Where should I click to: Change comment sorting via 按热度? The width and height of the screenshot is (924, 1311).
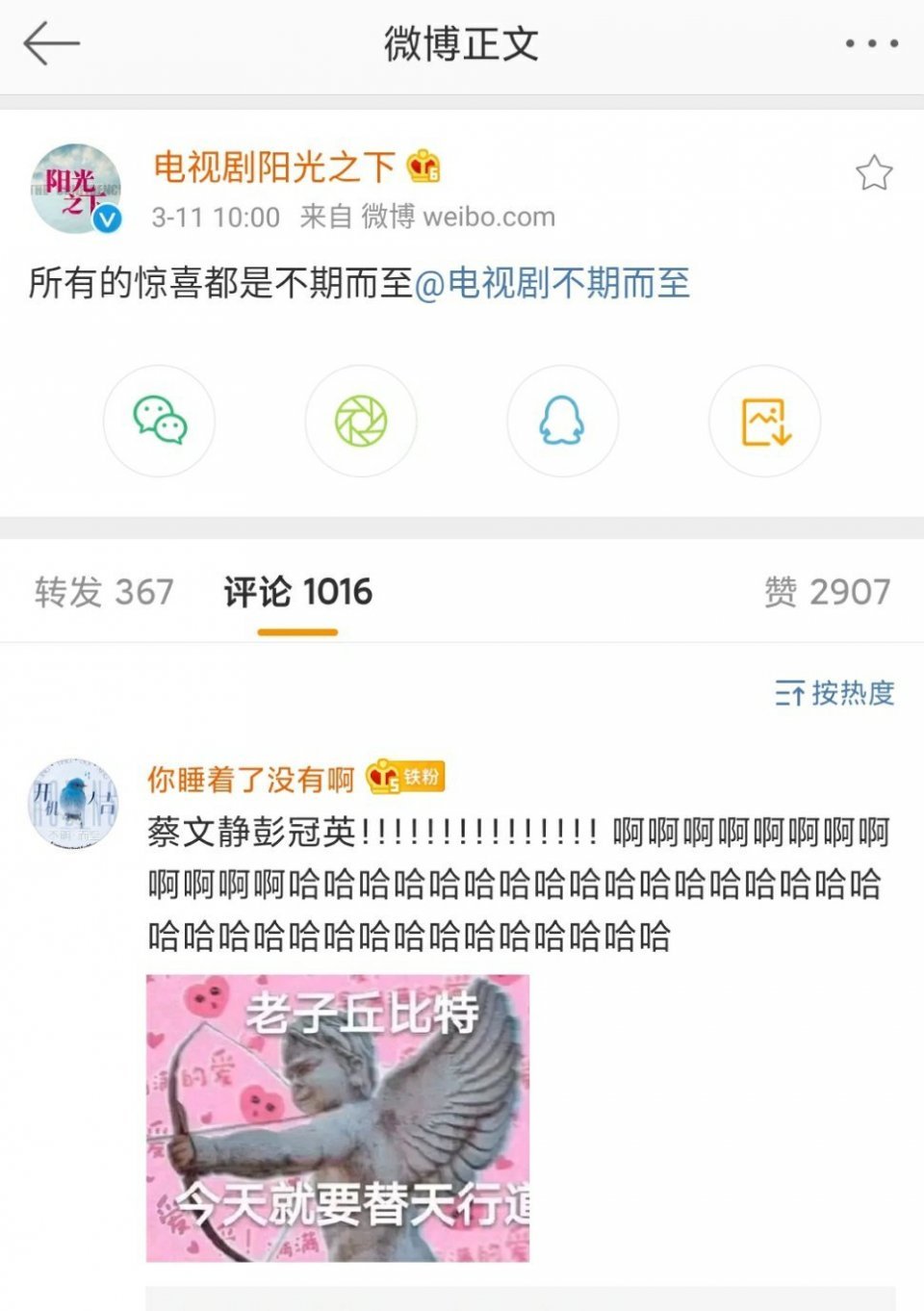834,693
